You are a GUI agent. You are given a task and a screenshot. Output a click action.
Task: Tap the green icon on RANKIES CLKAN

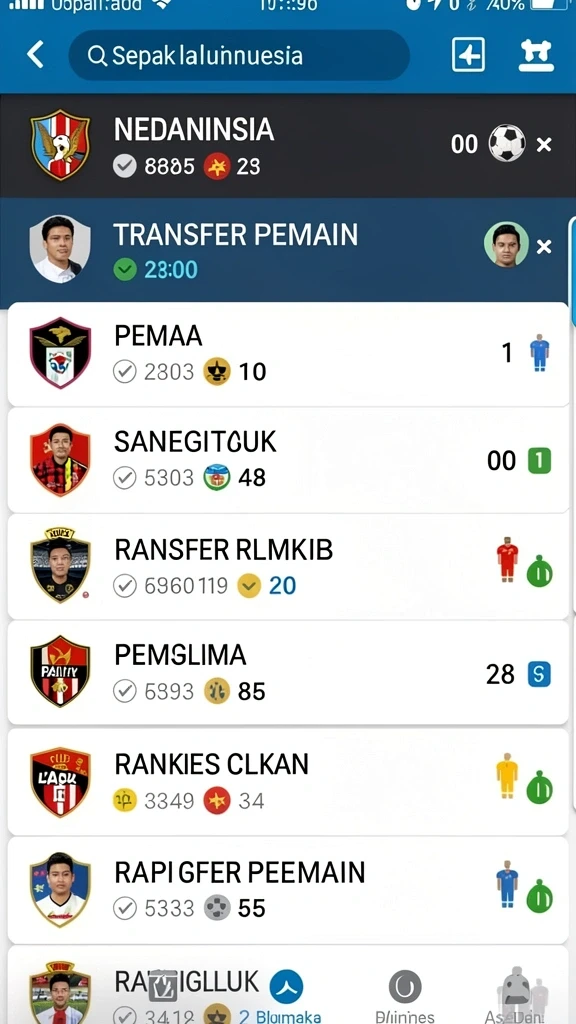pyautogui.click(x=539, y=788)
